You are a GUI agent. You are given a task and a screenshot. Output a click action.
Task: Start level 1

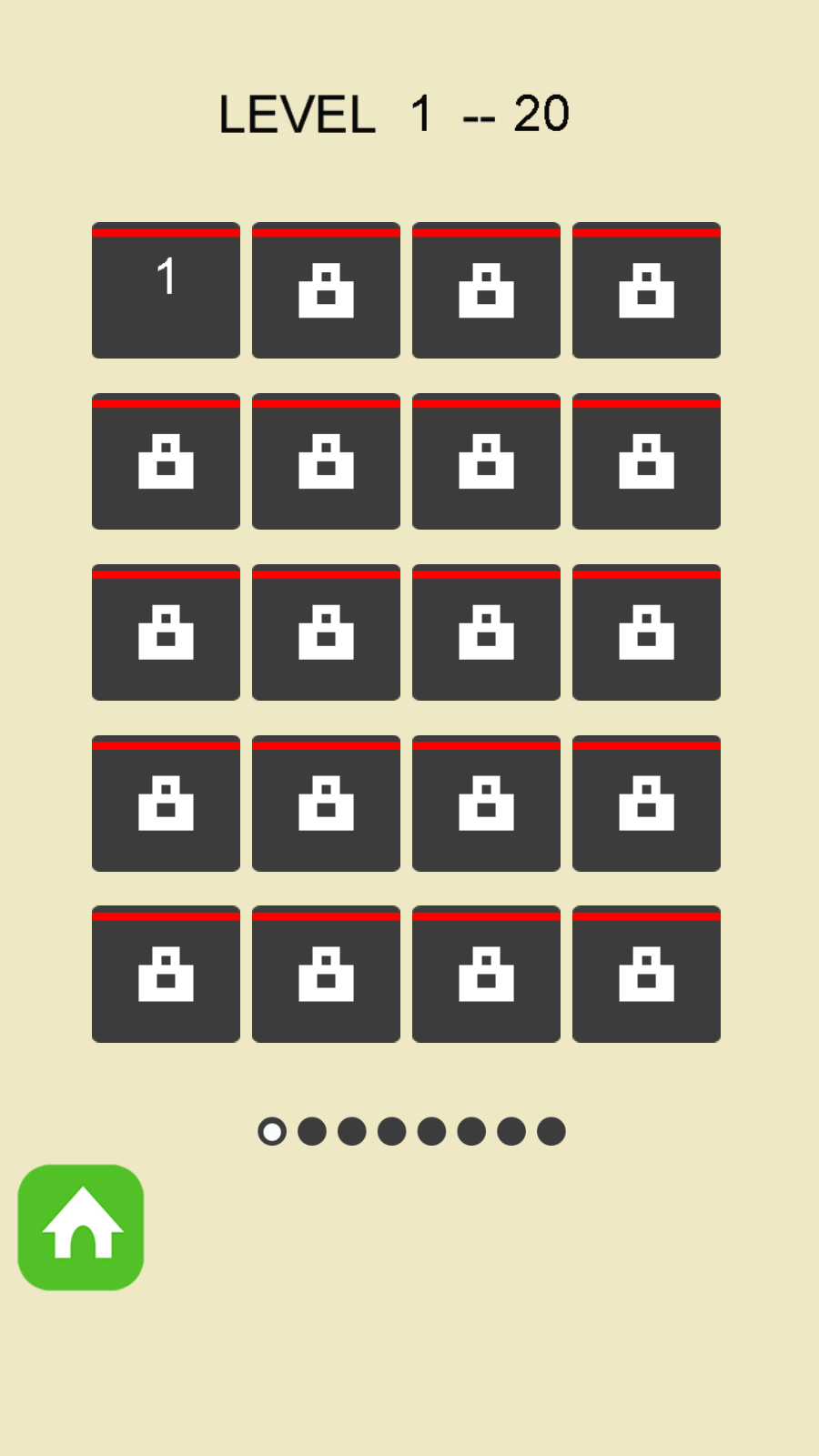pyautogui.click(x=166, y=290)
